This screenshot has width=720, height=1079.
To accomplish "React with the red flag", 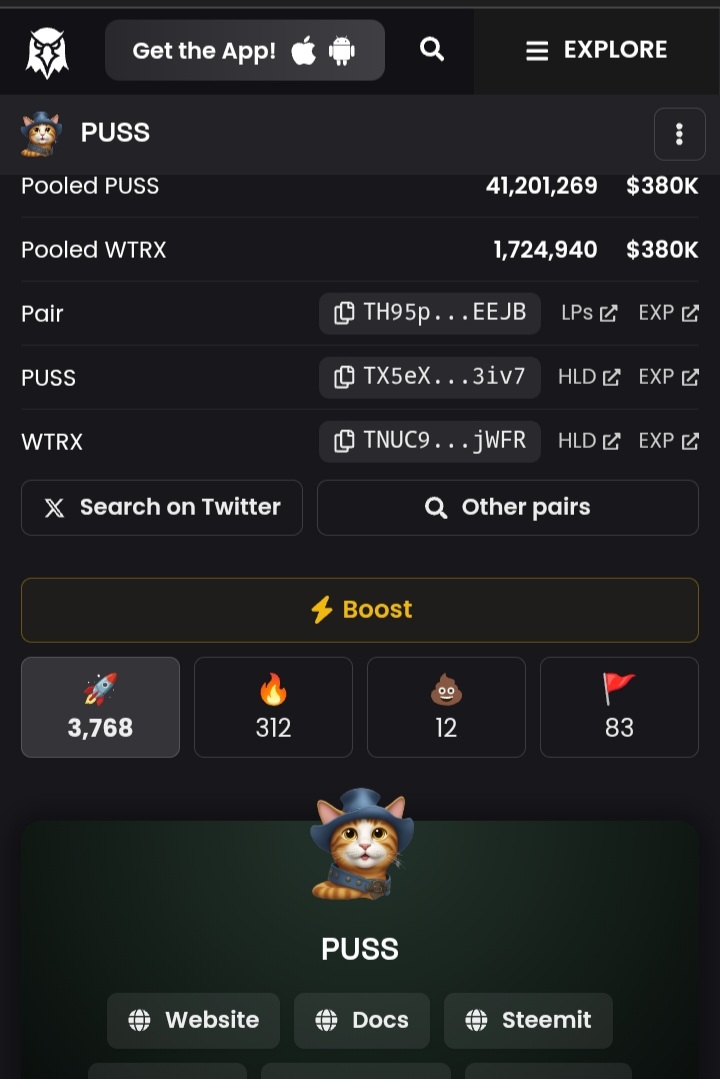I will coord(620,707).
